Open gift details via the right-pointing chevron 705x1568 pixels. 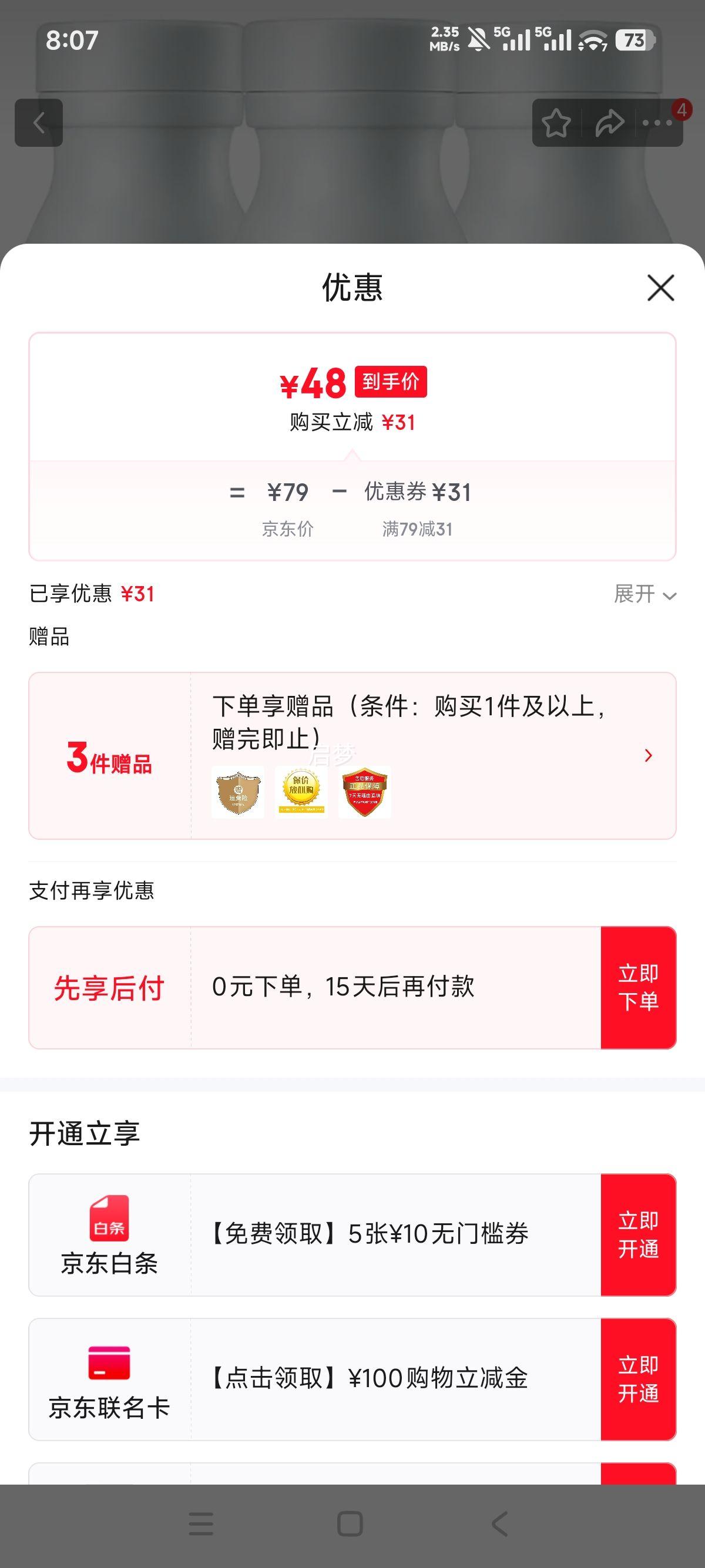point(649,755)
